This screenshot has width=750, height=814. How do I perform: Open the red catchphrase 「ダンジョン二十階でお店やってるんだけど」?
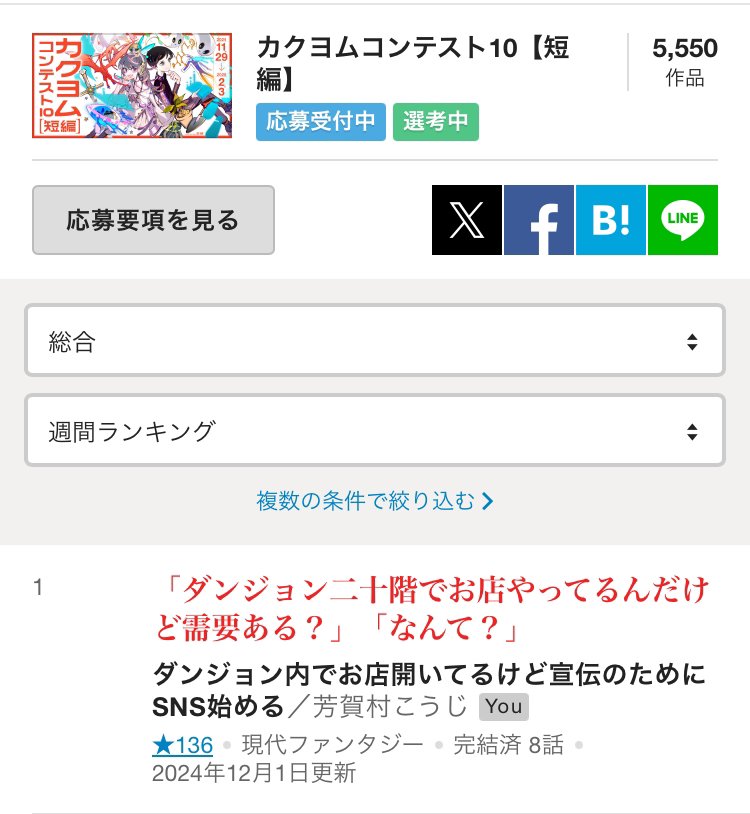(x=432, y=609)
